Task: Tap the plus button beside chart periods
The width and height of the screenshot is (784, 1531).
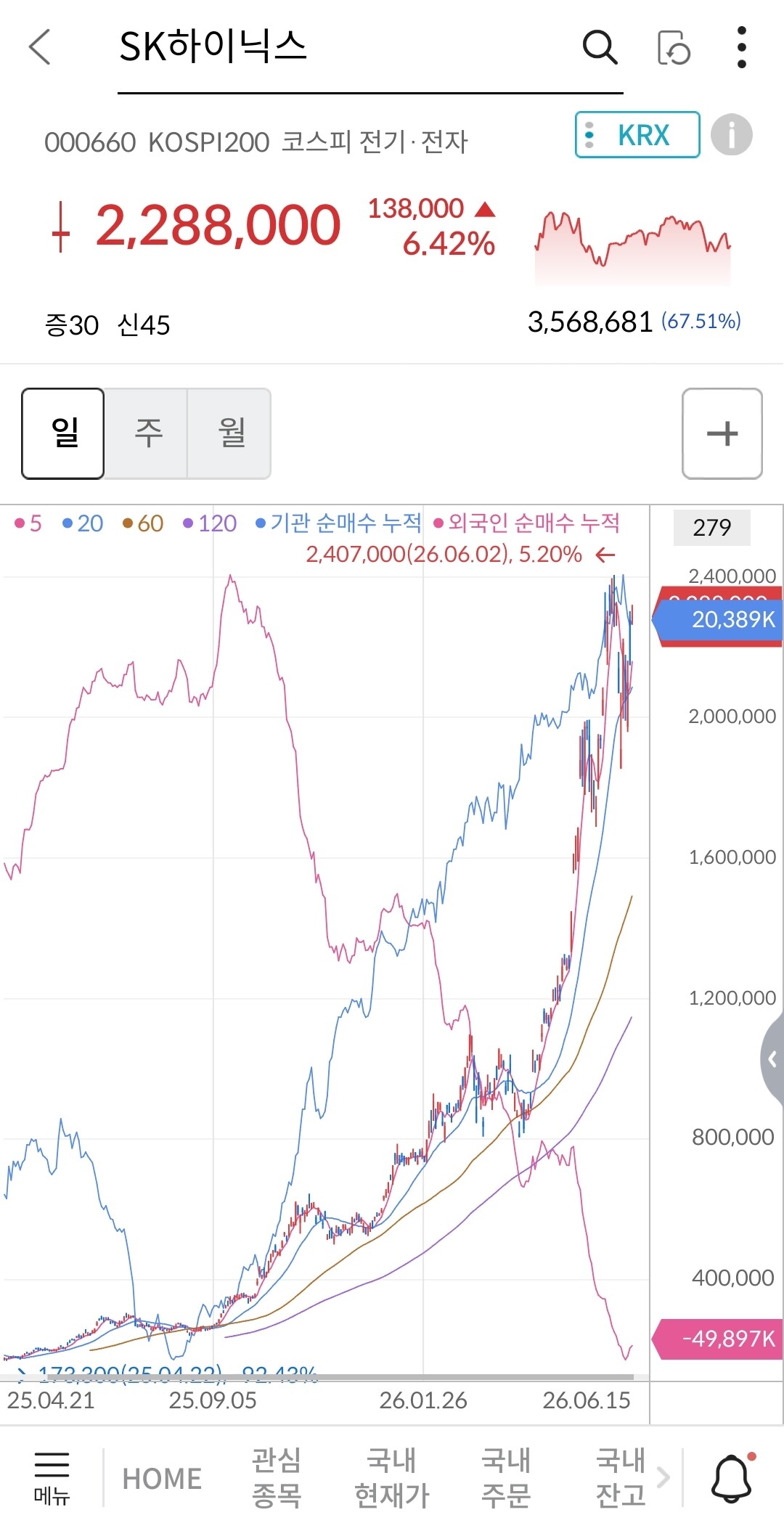Action: 722,433
